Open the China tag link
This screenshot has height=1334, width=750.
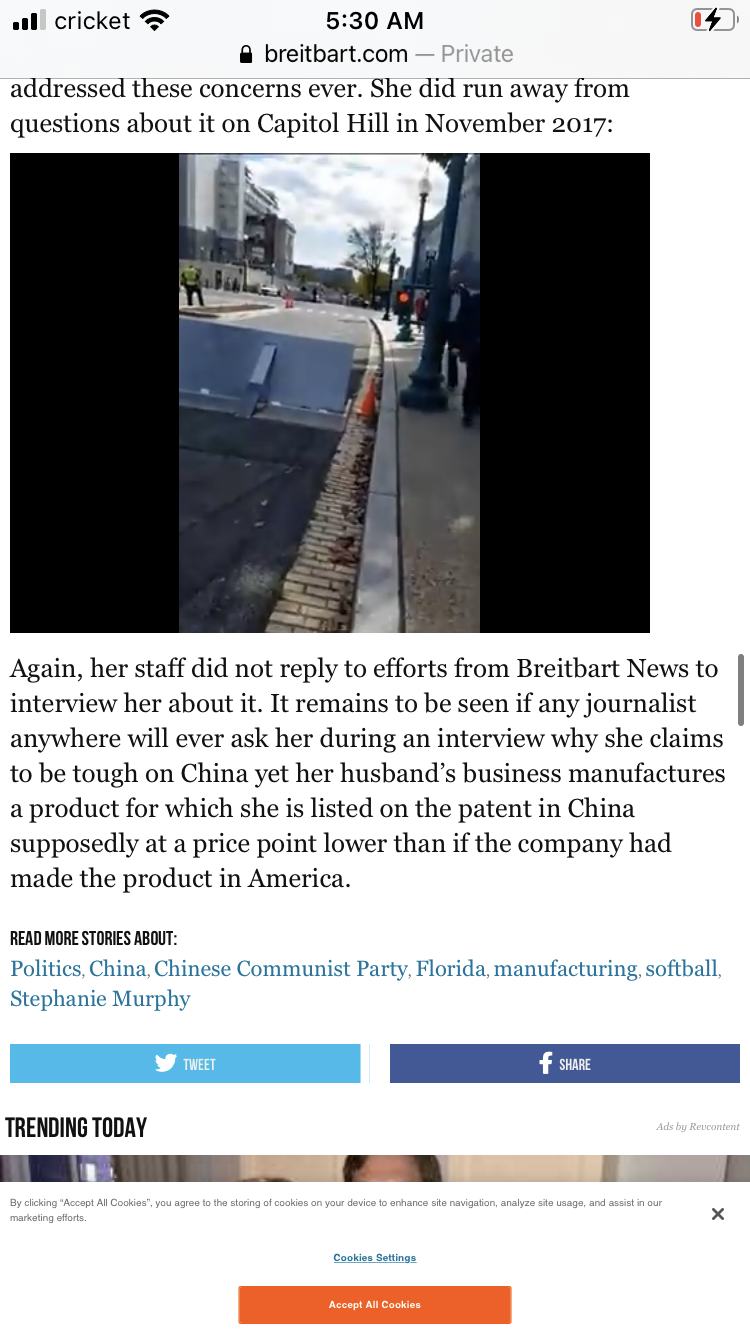(118, 968)
